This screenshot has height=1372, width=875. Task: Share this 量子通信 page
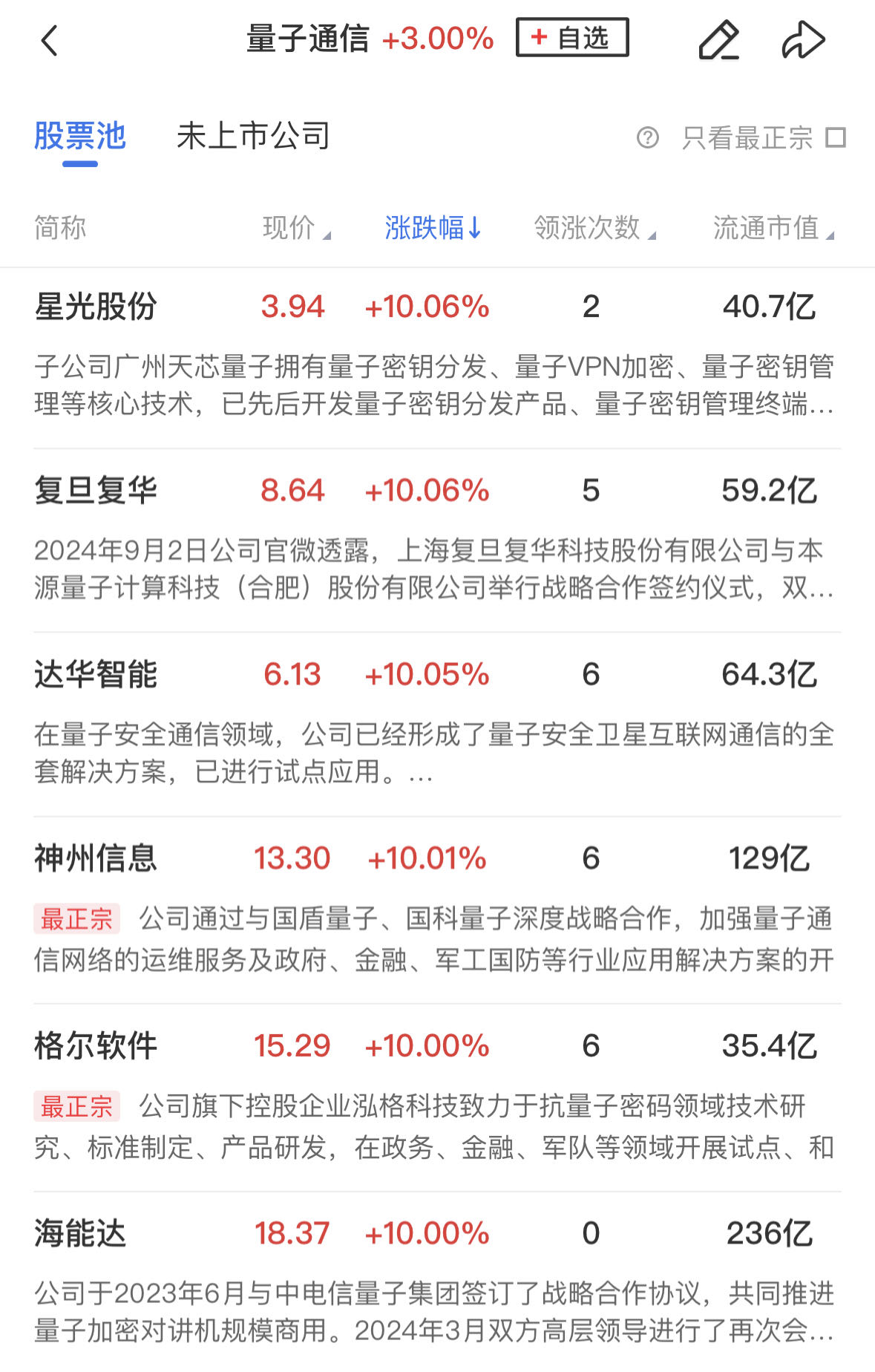coord(803,40)
